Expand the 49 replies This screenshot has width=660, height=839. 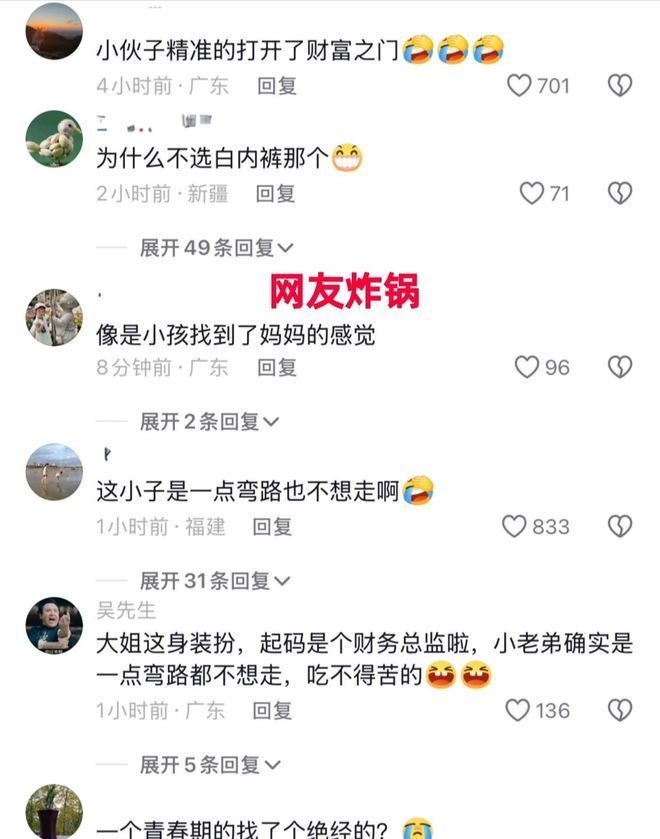tap(216, 248)
